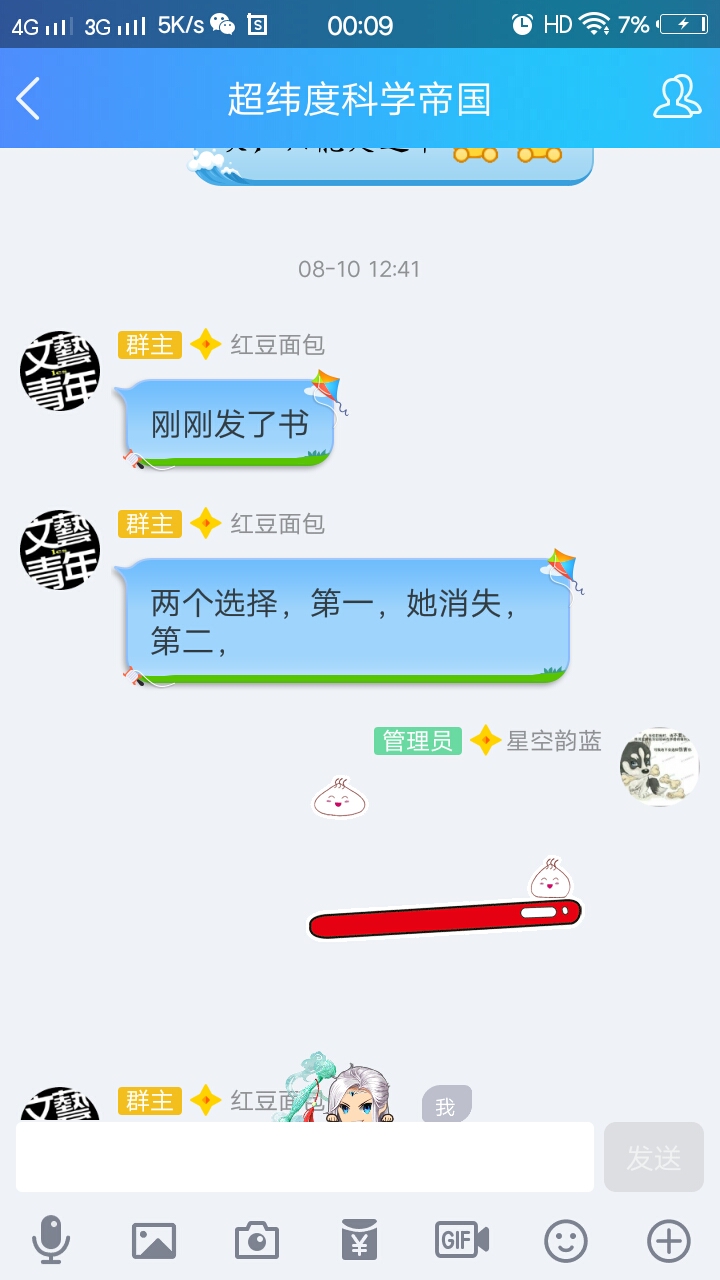The image size is (720, 1280).
Task: Open the plus more options icon
Action: click(x=669, y=1241)
